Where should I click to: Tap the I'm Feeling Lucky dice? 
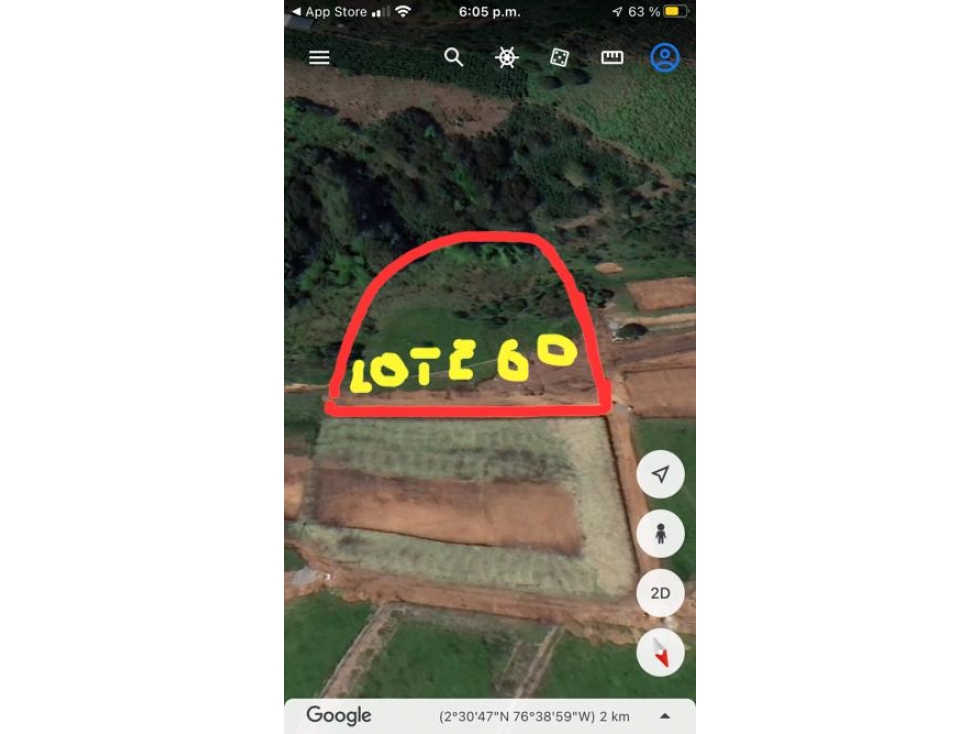(559, 57)
